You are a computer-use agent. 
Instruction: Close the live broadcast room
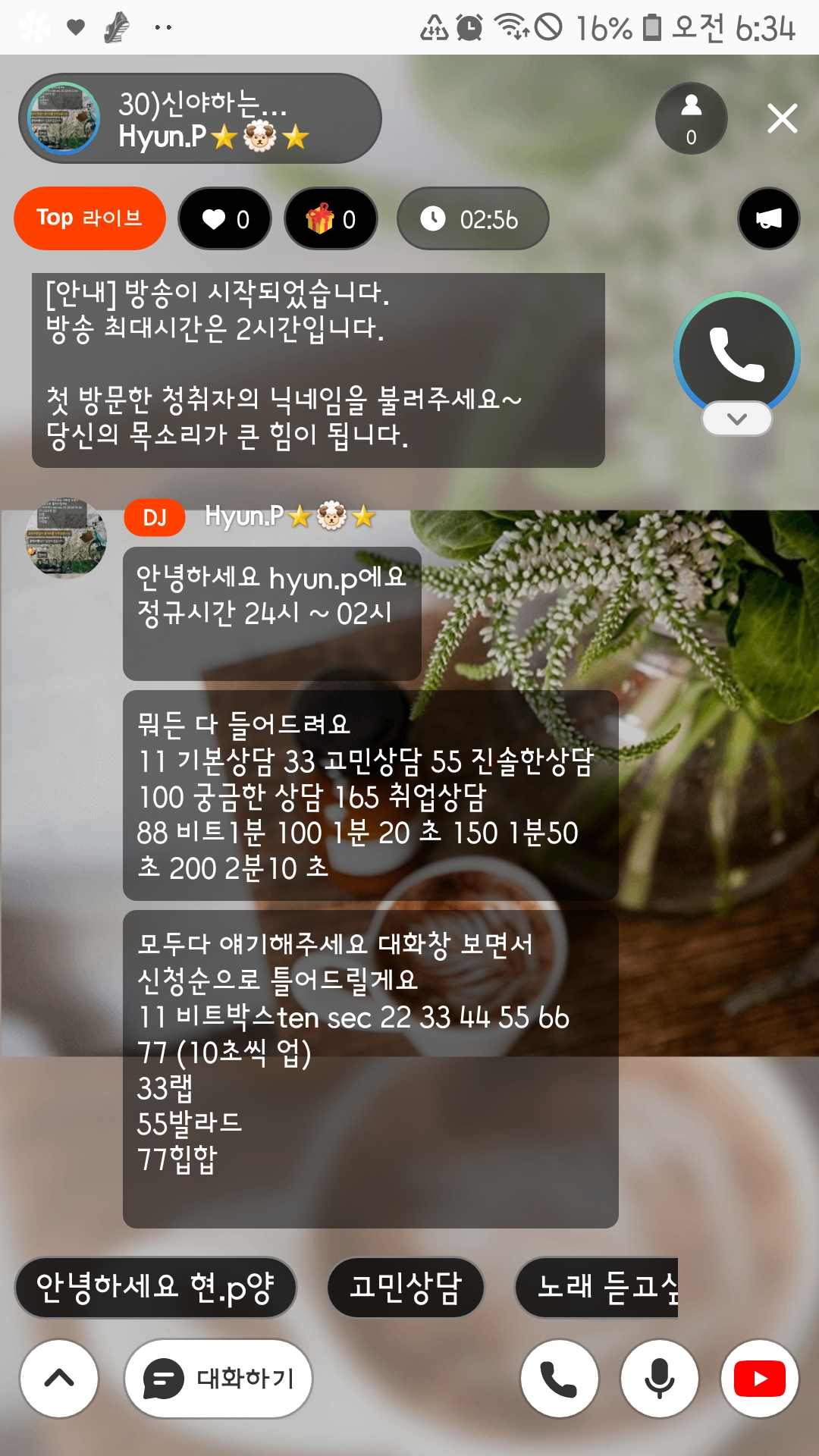782,118
